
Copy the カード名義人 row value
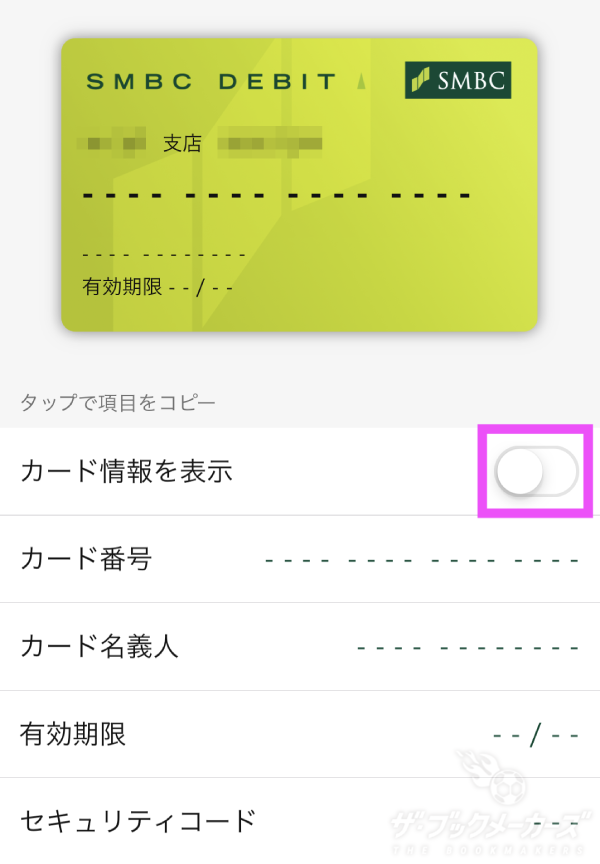tap(467, 647)
